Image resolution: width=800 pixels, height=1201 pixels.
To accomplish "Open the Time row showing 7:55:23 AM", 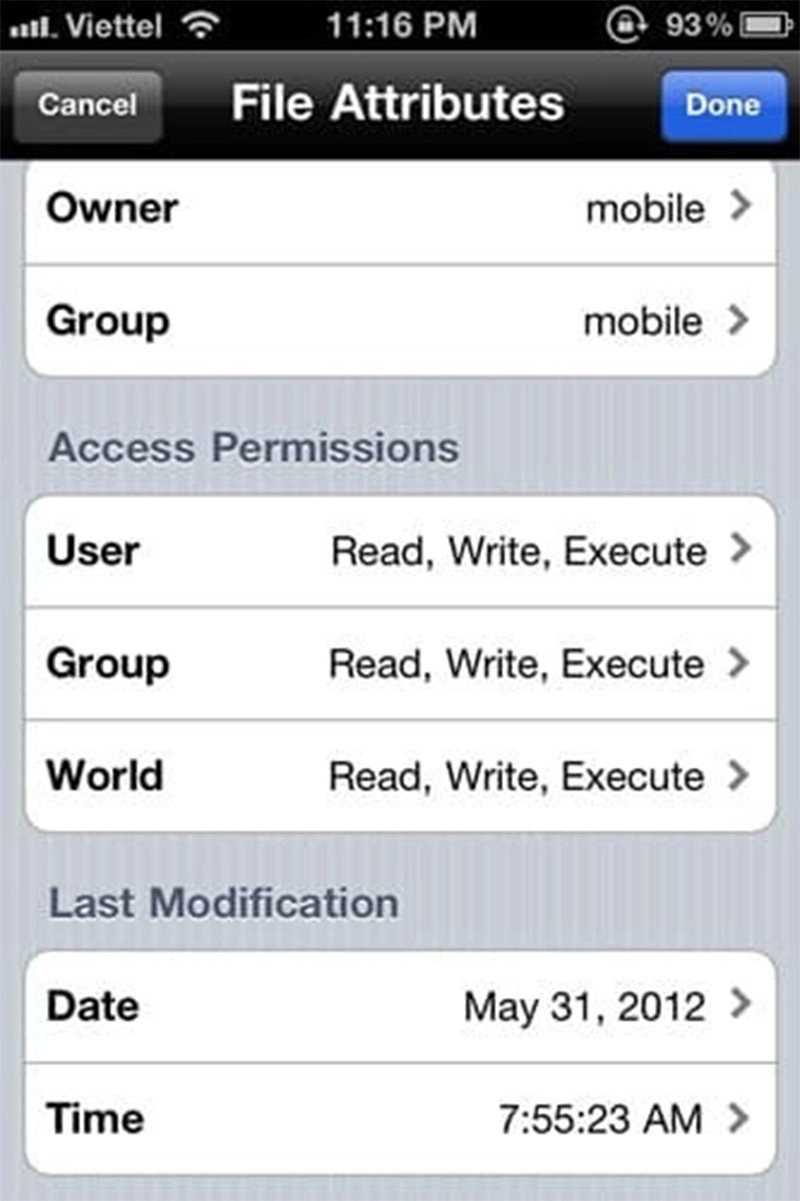I will point(400,1118).
